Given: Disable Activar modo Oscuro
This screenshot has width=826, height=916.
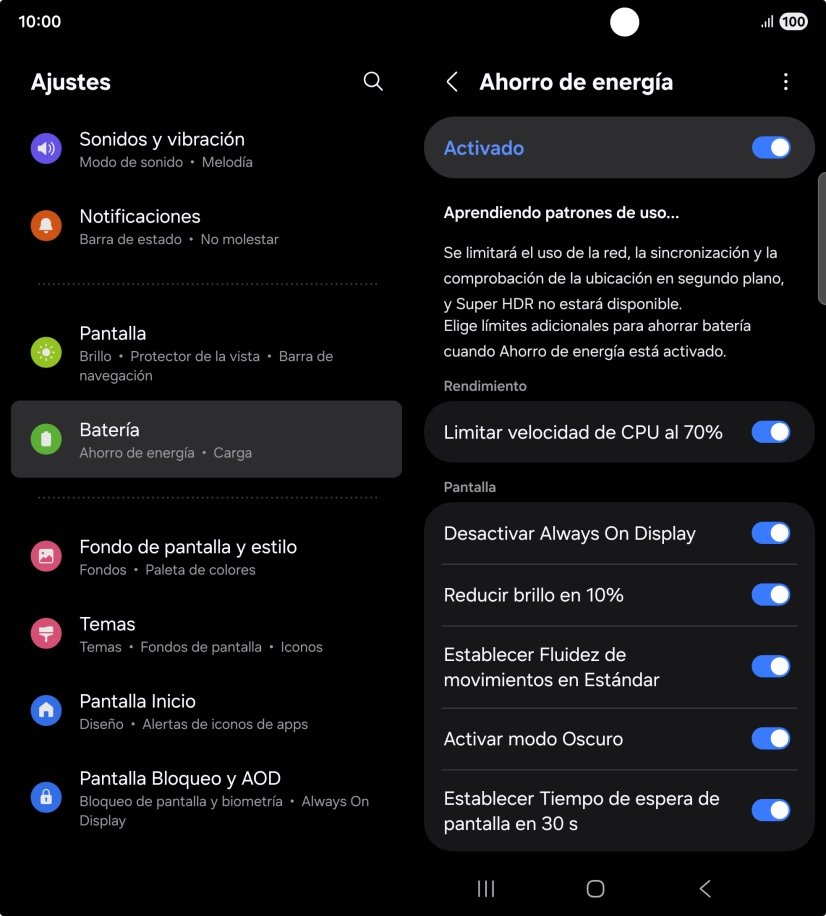Looking at the screenshot, I should pos(770,739).
